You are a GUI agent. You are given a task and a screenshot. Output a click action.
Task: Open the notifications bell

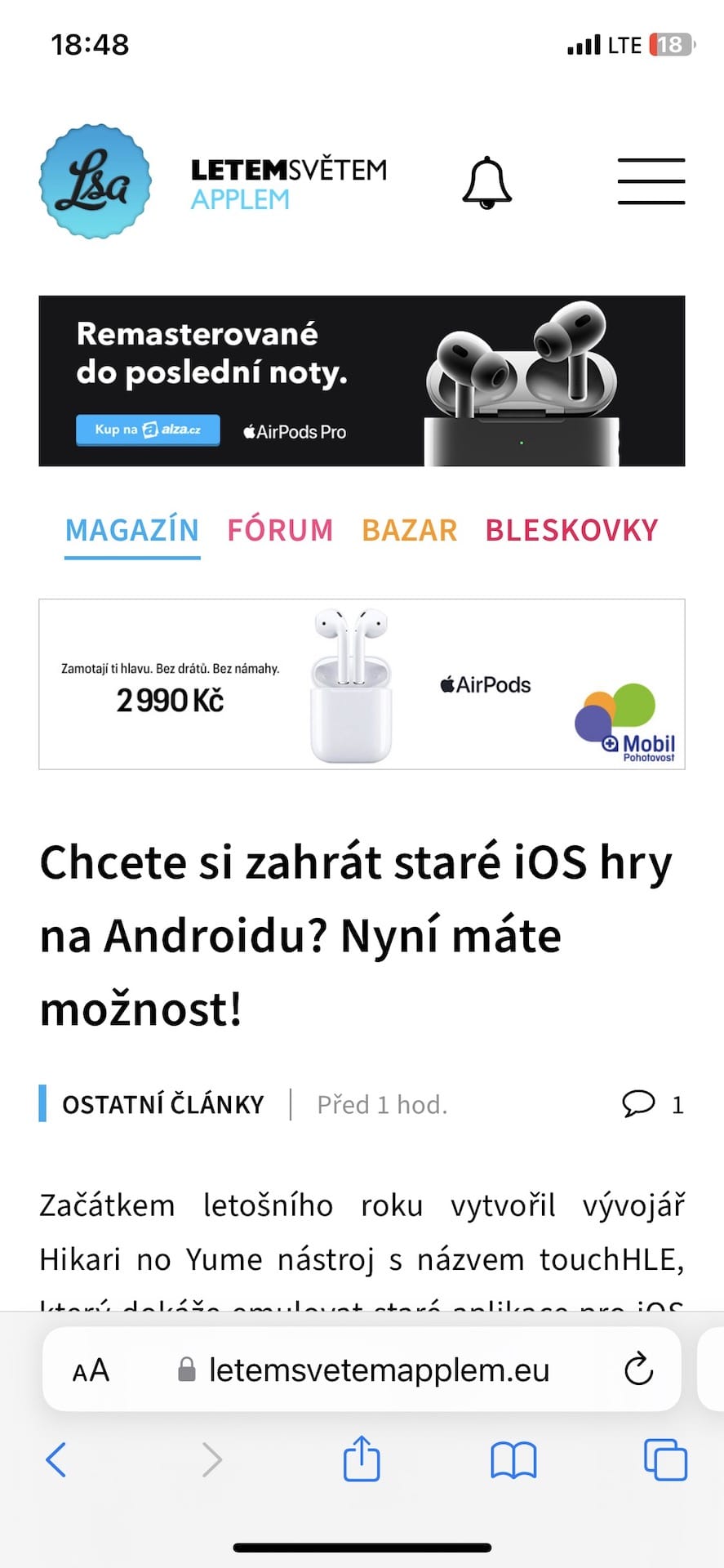coord(486,182)
